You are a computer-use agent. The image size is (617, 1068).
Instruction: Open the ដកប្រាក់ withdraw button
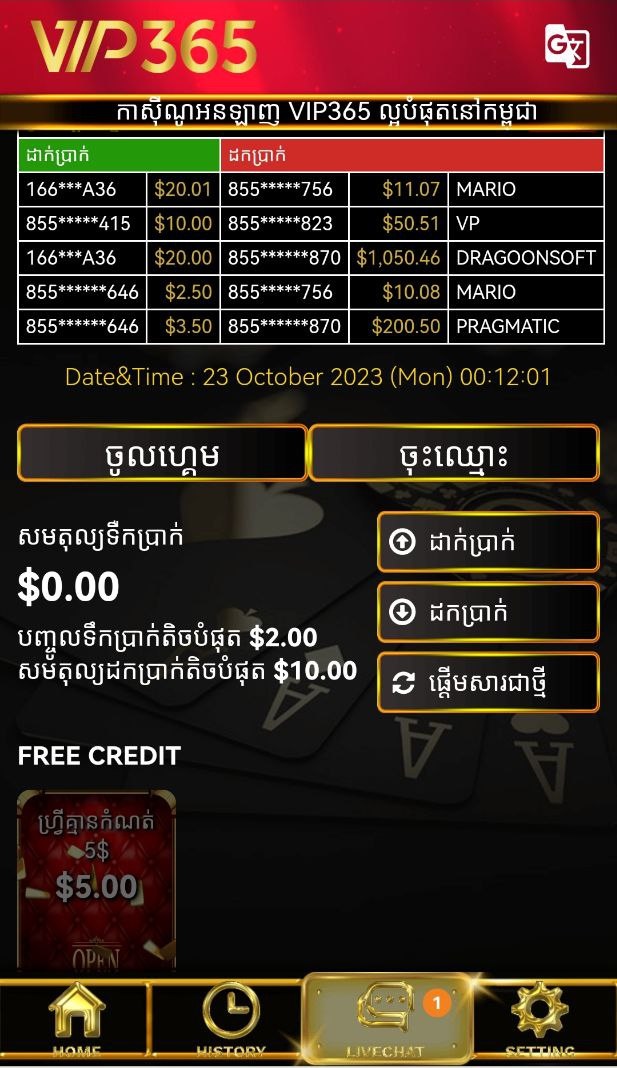487,612
